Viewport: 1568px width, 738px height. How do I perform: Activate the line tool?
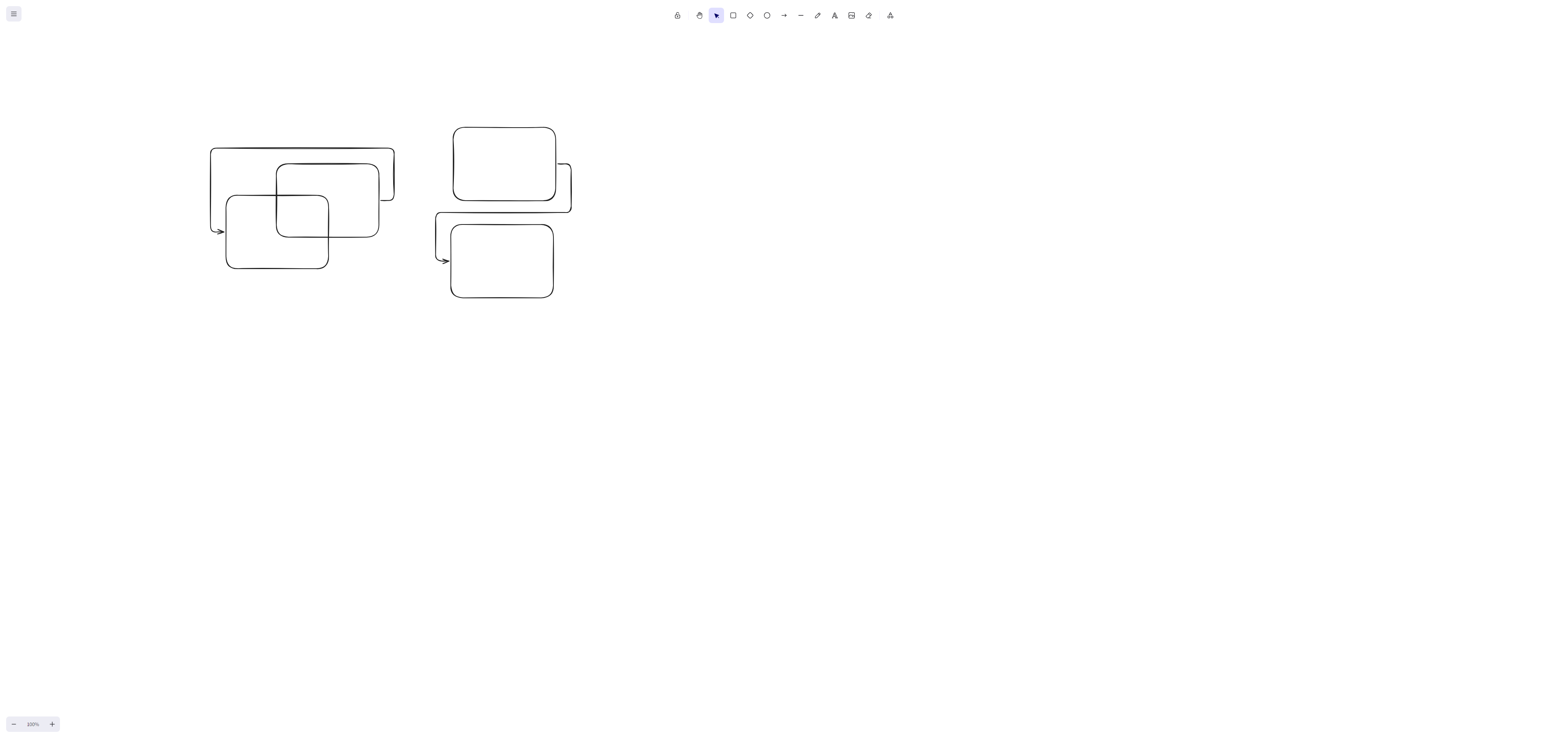pyautogui.click(x=801, y=16)
